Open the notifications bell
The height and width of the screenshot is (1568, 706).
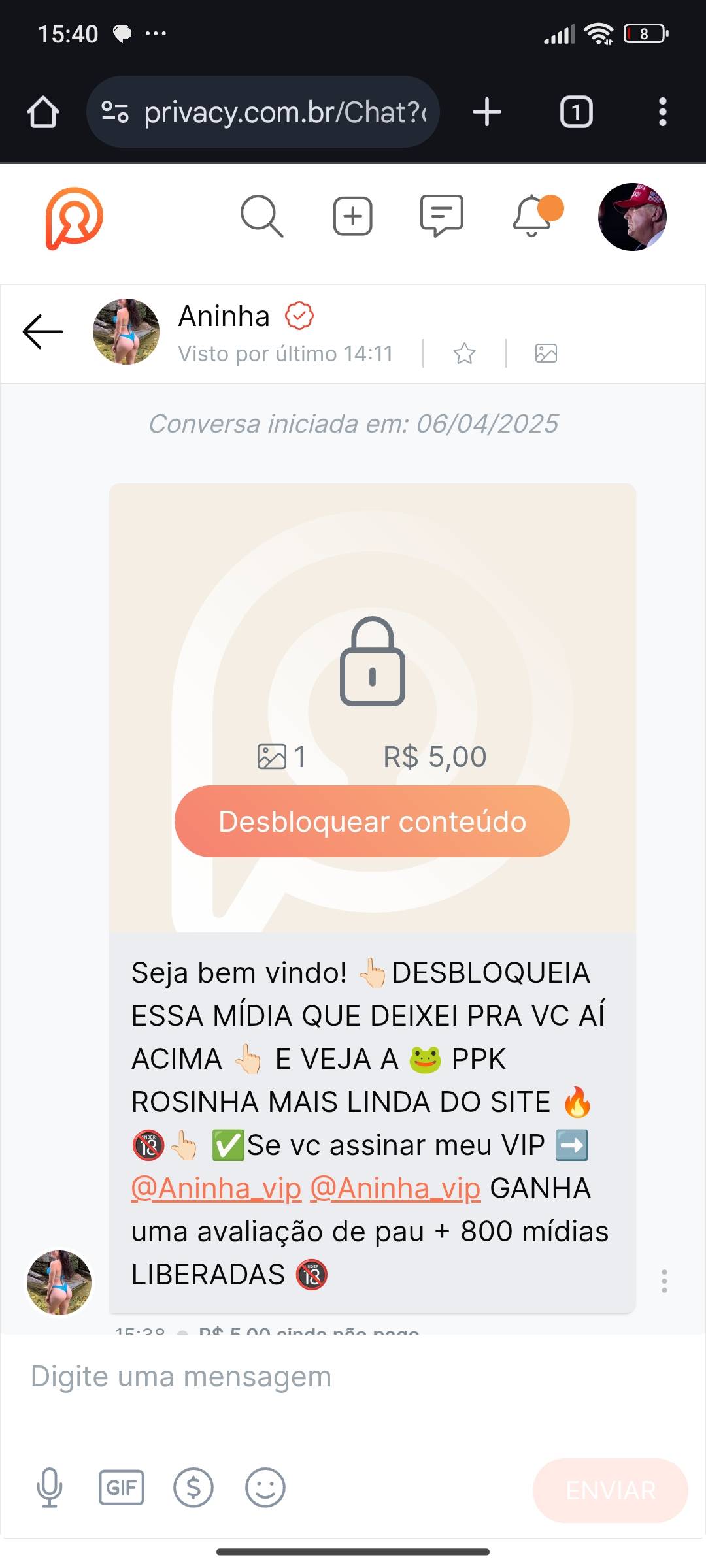pos(532,216)
